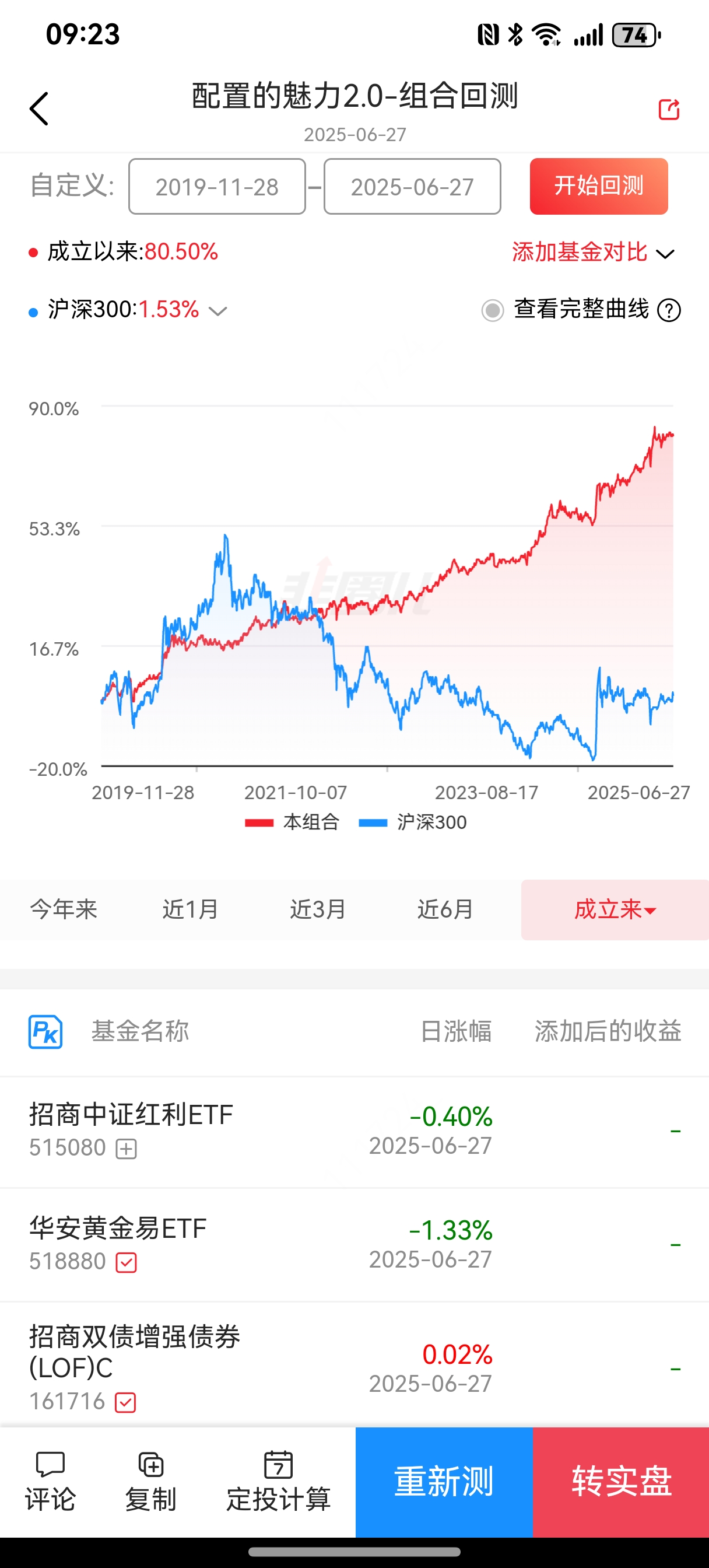
Task: Tap 转实盘 to convert to live
Action: pyautogui.click(x=621, y=1482)
